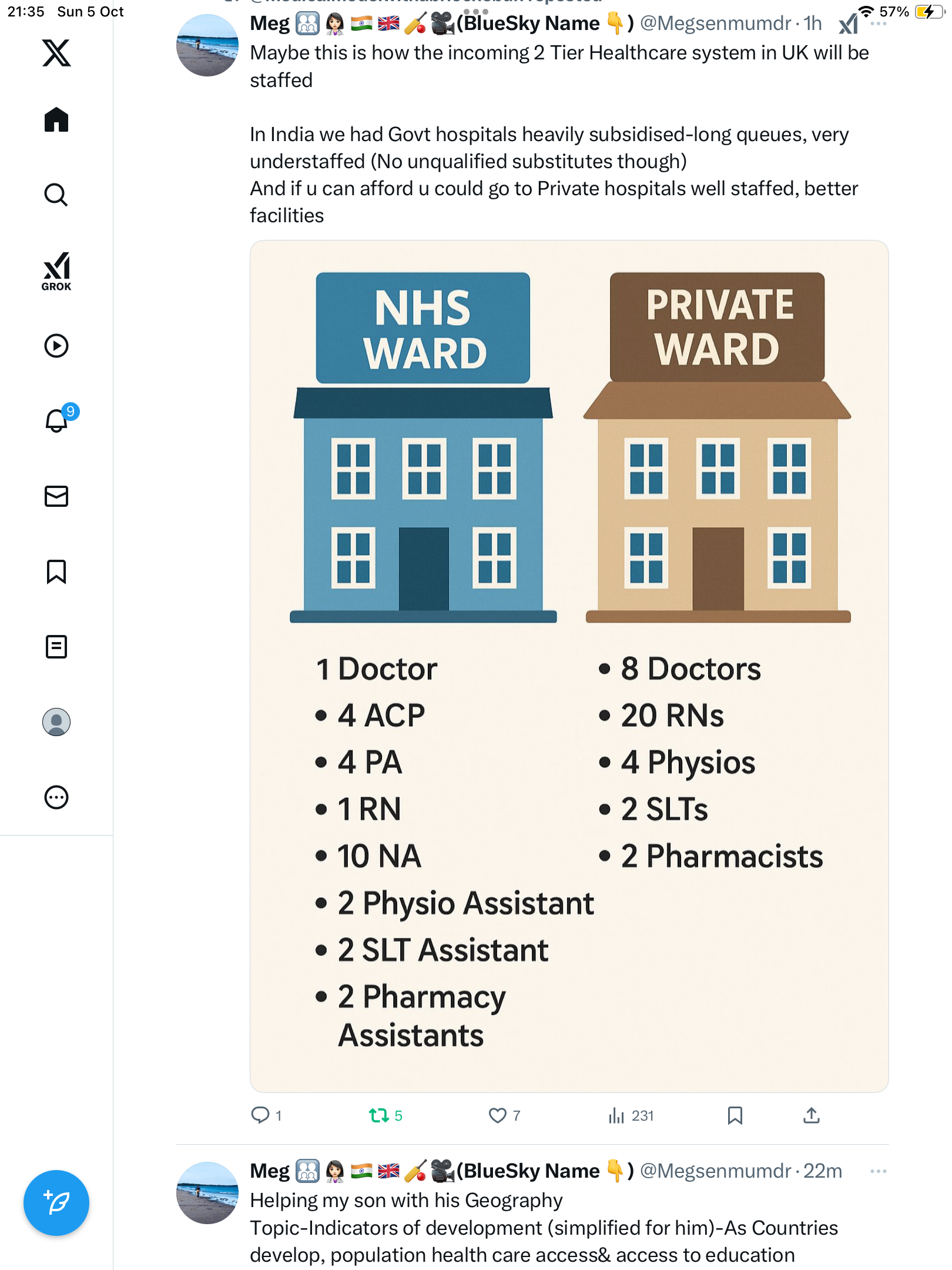This screenshot has width=952, height=1270.
Task: Bookmark the 2 Tier Healthcare post
Action: pyautogui.click(x=735, y=1115)
